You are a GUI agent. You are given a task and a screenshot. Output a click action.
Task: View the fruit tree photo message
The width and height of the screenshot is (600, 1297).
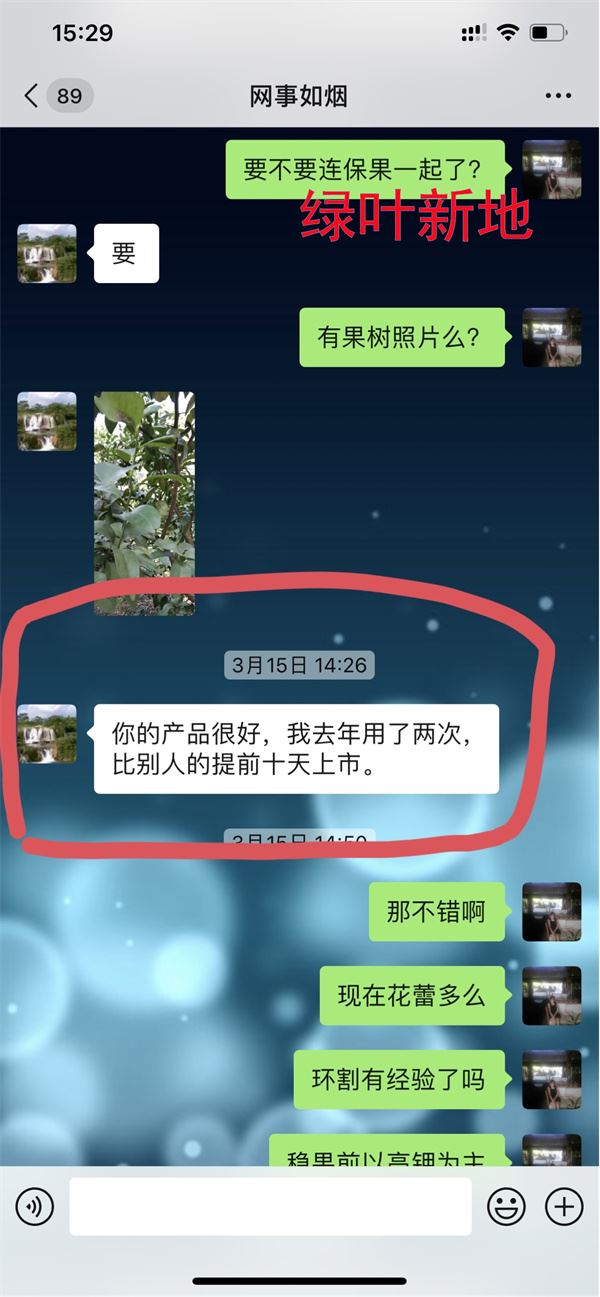pos(144,503)
